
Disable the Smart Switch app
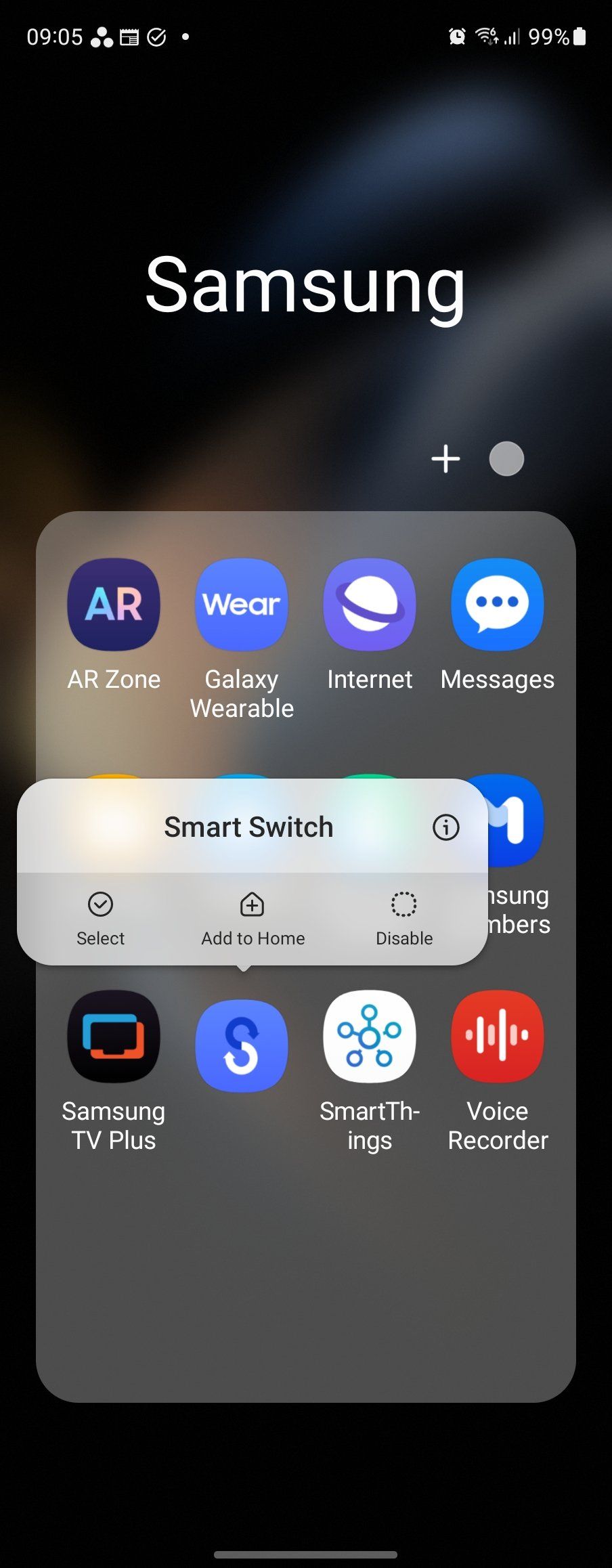point(404,917)
